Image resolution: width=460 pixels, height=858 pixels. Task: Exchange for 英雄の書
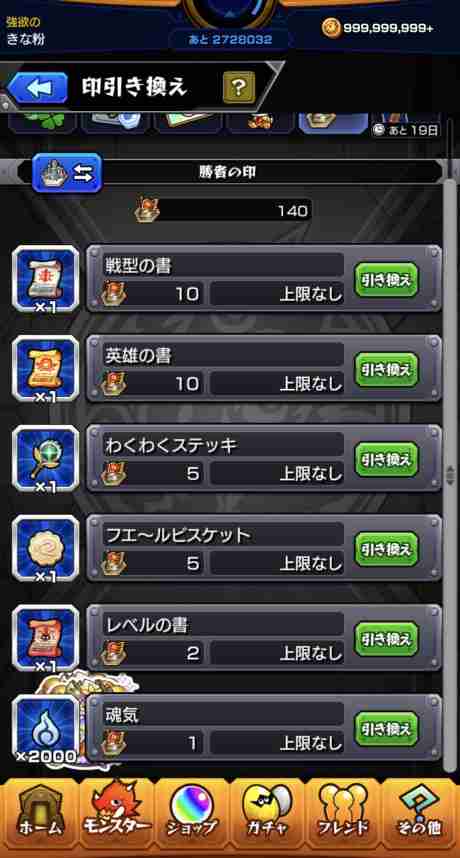point(386,369)
